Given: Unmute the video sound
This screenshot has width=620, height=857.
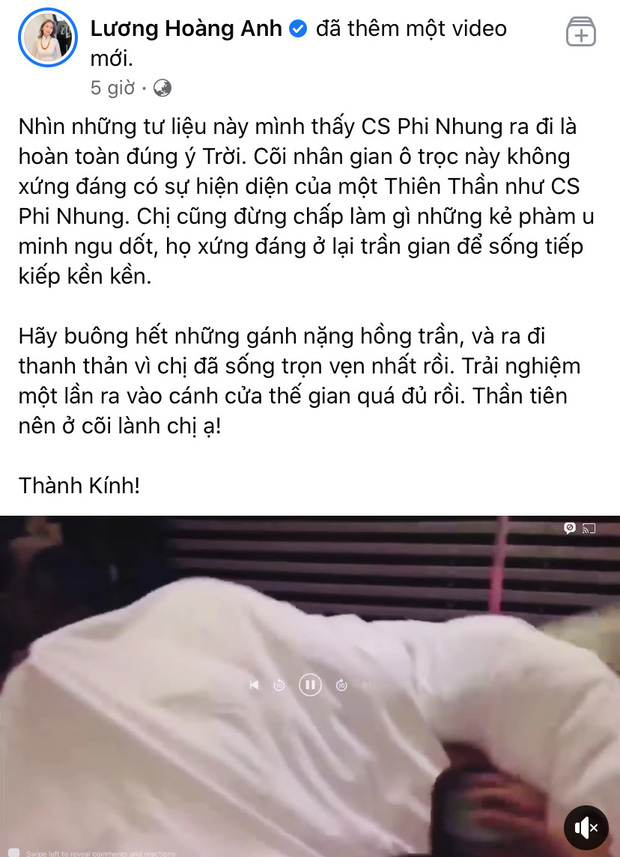Looking at the screenshot, I should click(586, 828).
